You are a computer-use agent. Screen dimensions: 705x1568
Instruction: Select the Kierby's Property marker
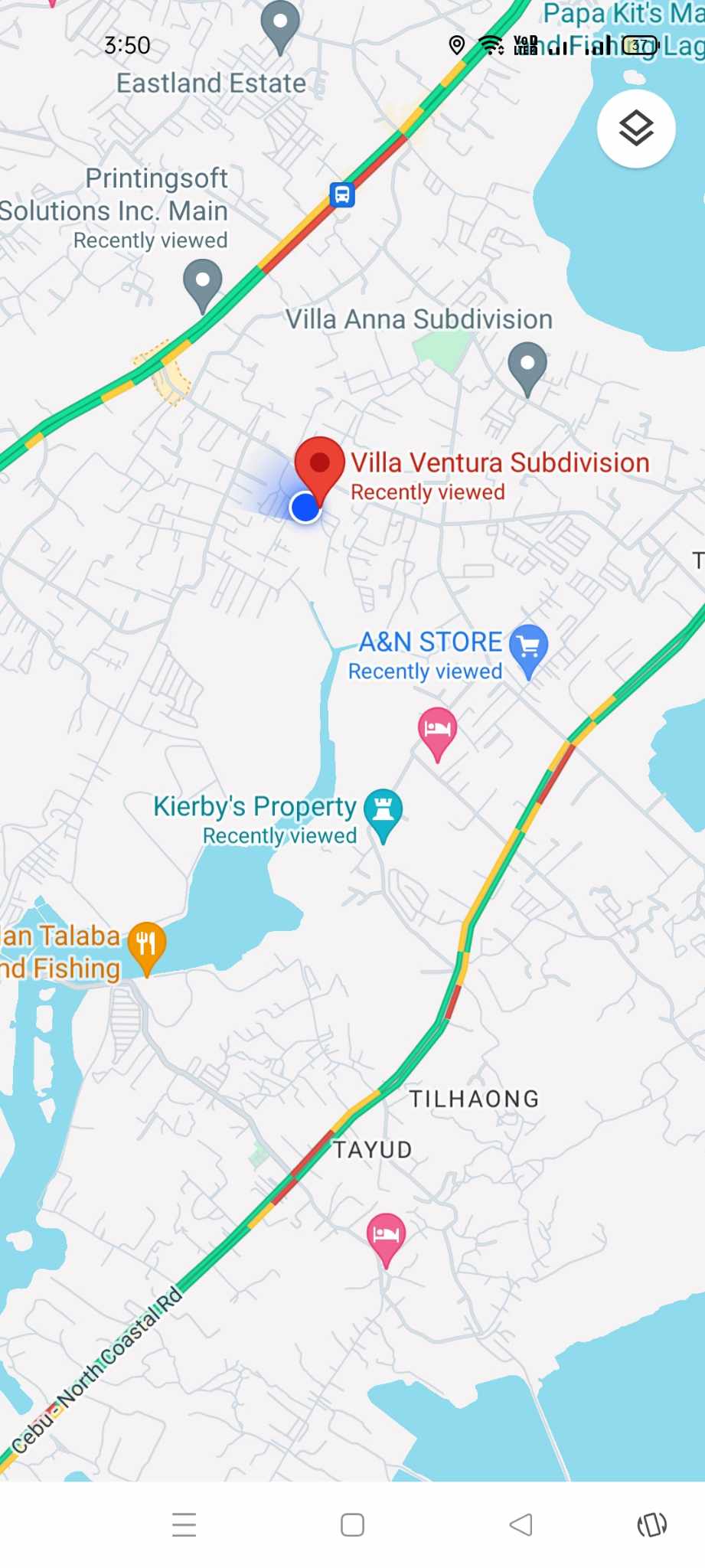click(383, 812)
